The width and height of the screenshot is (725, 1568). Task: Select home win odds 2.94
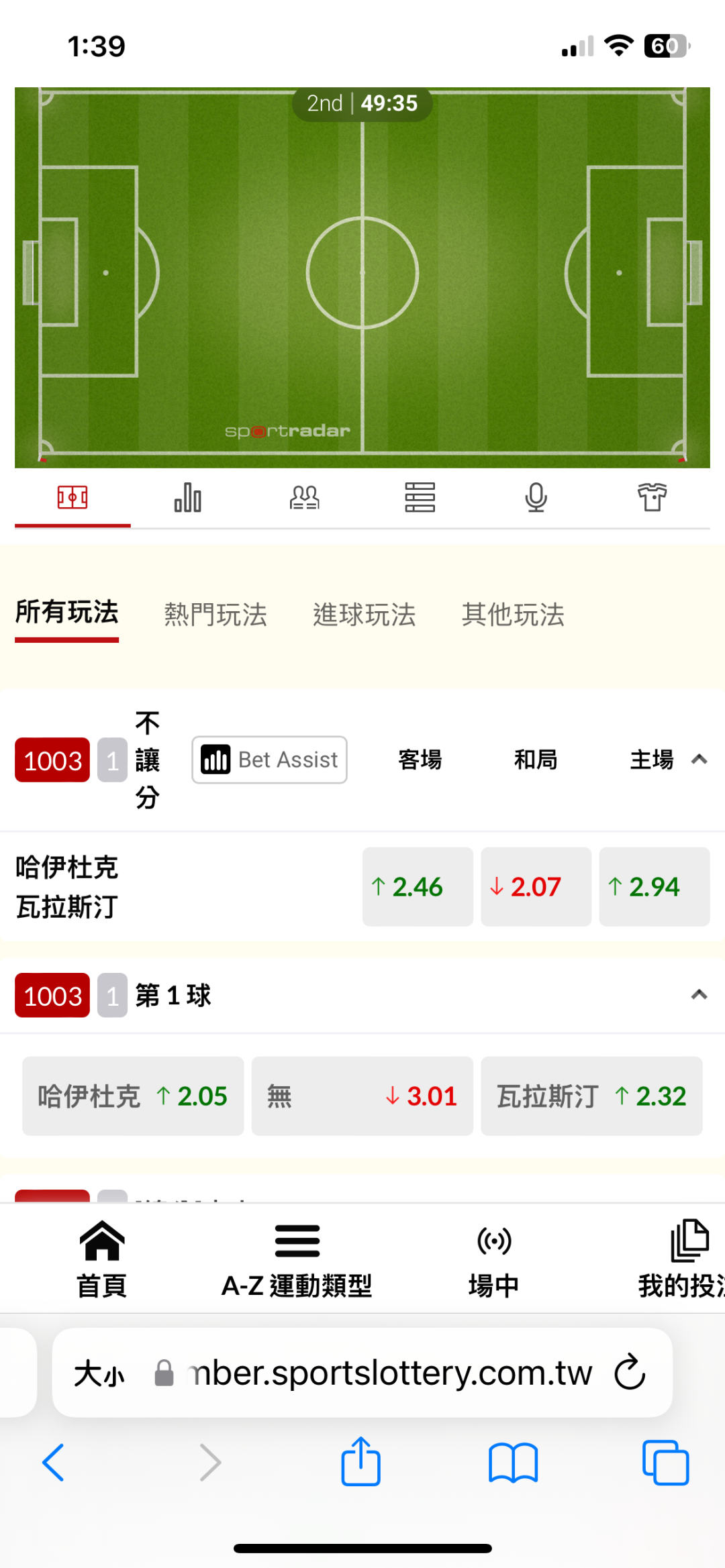point(655,886)
